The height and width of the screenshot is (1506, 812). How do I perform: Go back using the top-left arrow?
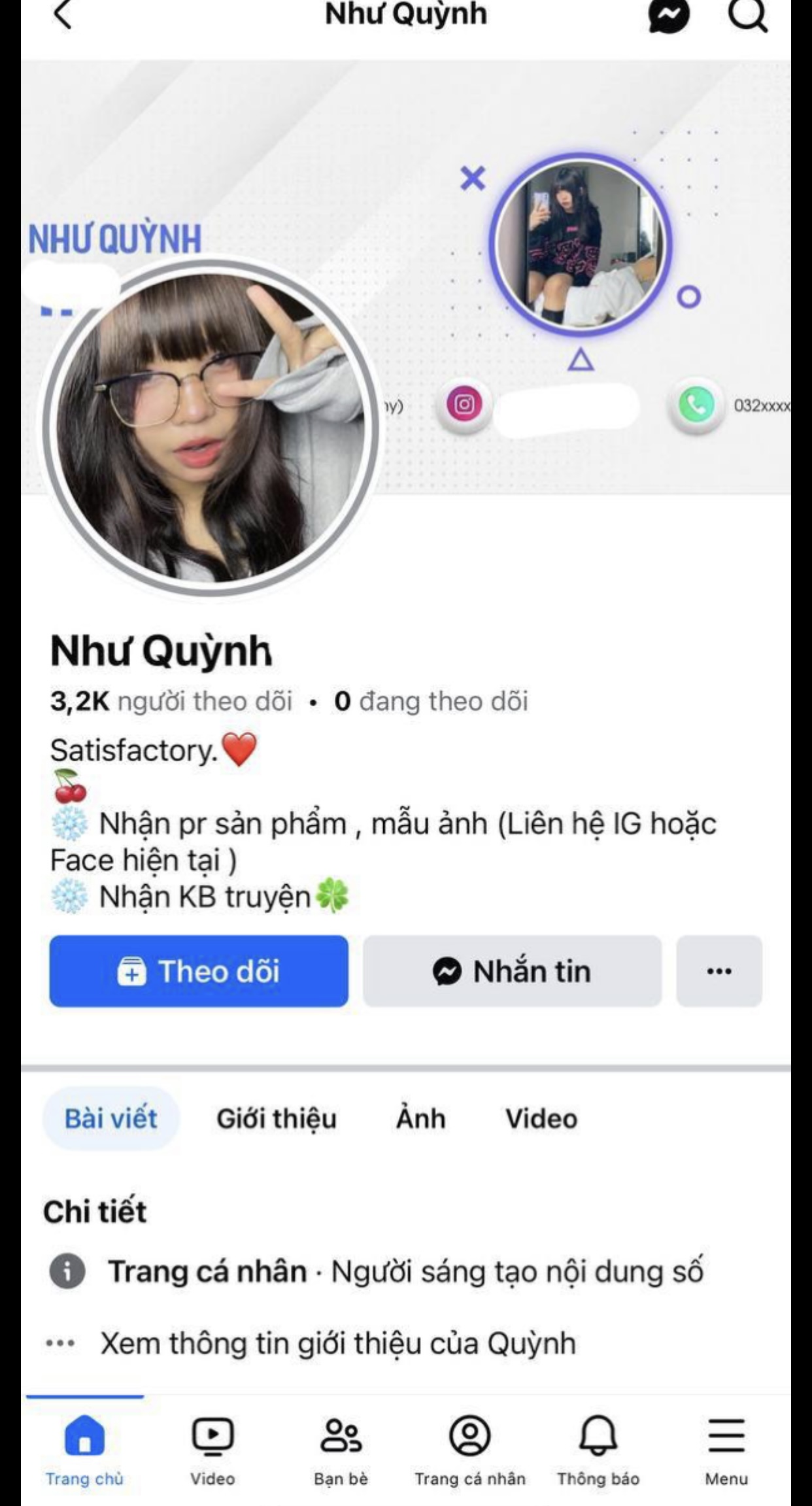(63, 14)
